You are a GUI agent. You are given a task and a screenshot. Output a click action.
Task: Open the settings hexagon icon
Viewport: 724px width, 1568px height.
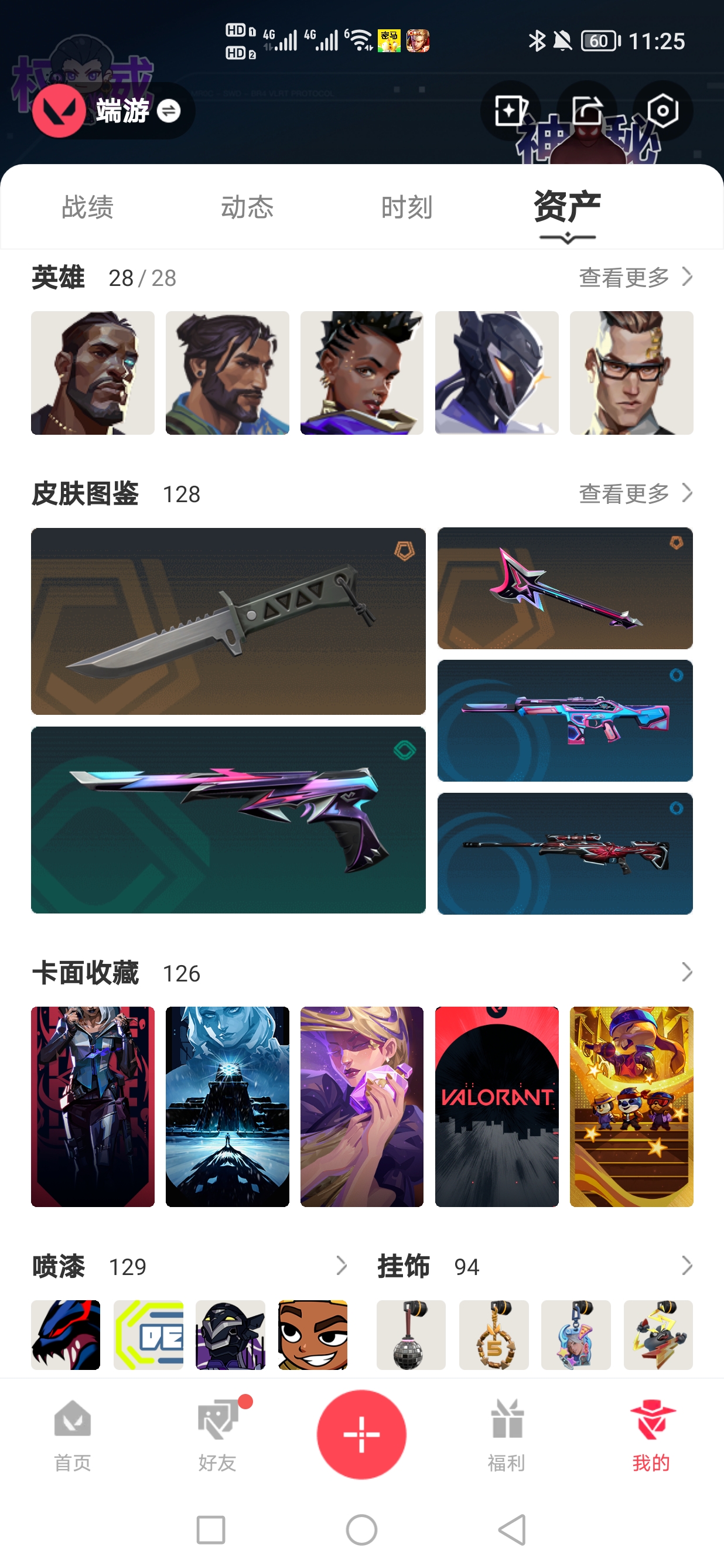pos(662,111)
